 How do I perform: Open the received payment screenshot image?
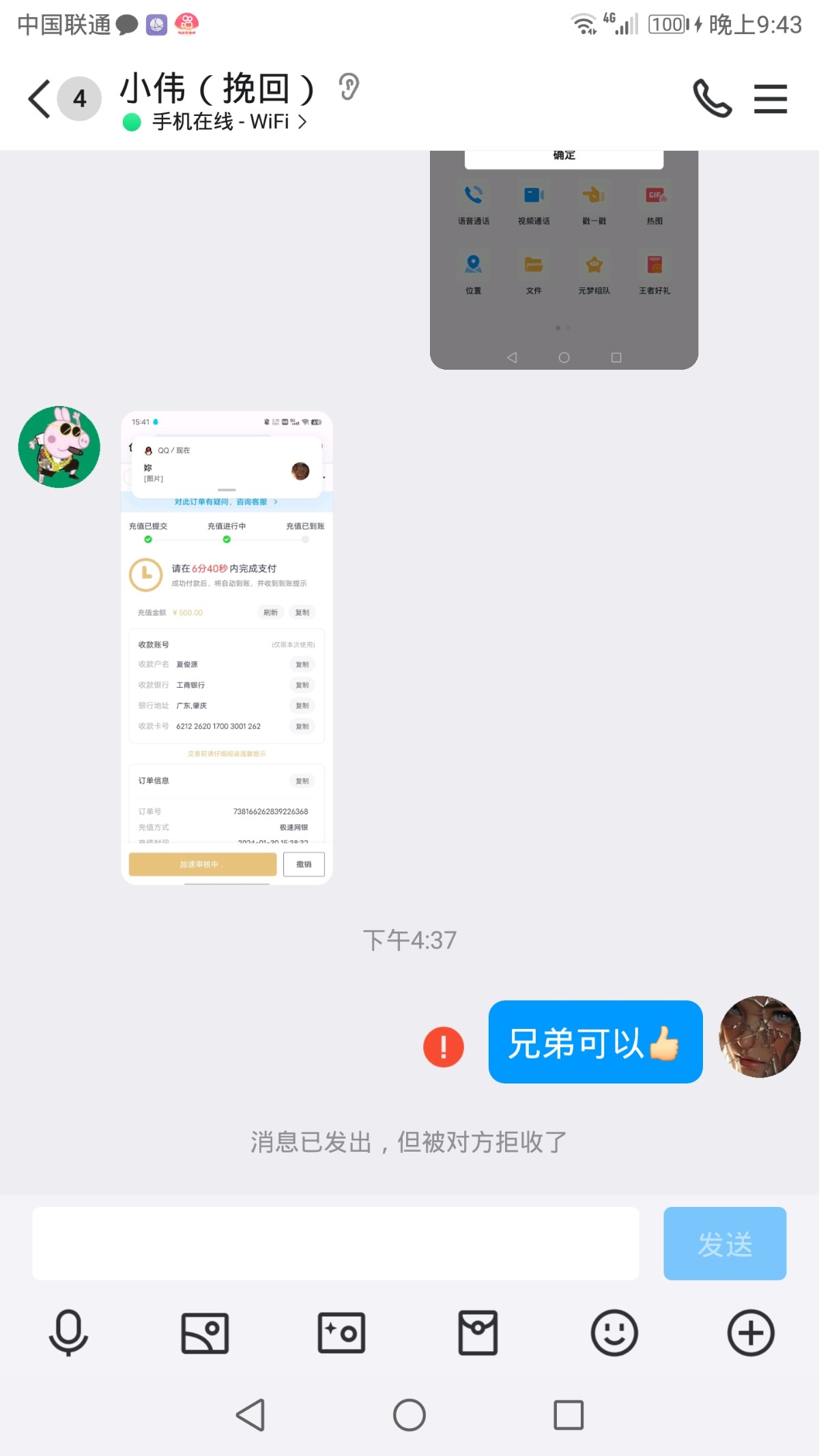[x=227, y=647]
